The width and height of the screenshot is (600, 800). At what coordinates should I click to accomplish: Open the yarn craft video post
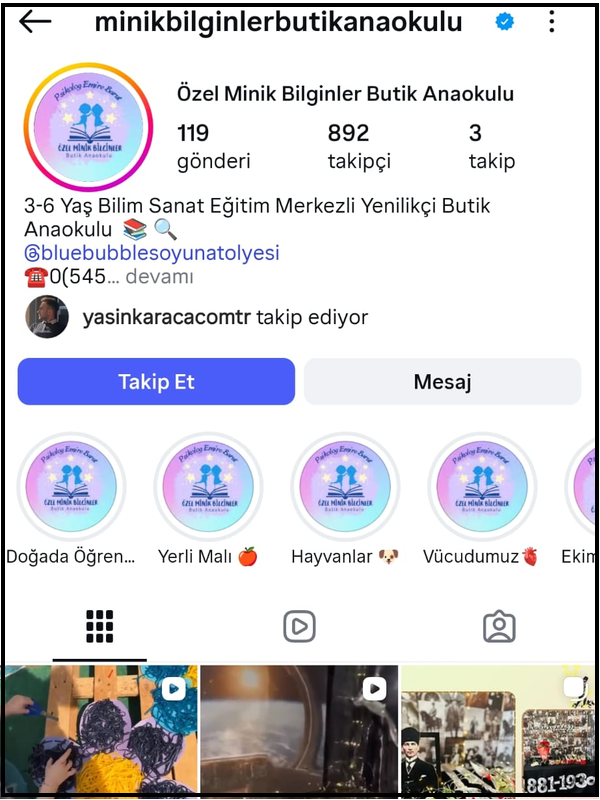click(98, 730)
